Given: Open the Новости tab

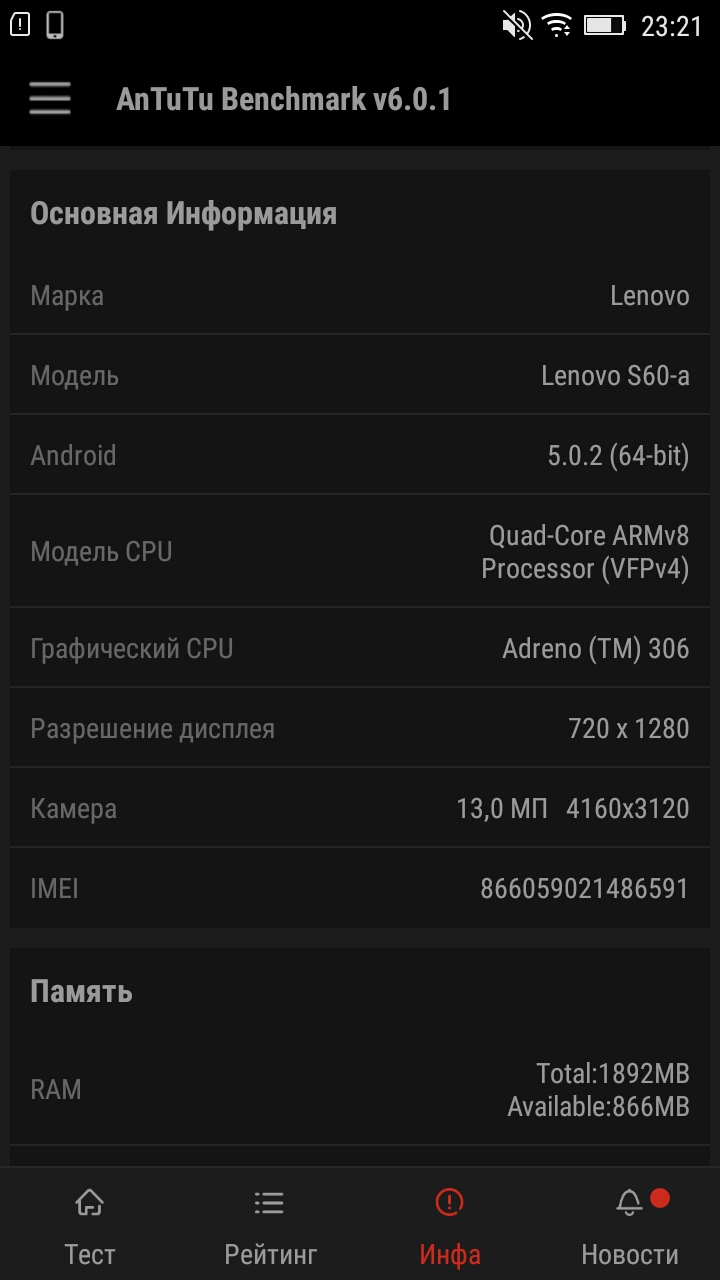Looking at the screenshot, I should pyautogui.click(x=630, y=1225).
